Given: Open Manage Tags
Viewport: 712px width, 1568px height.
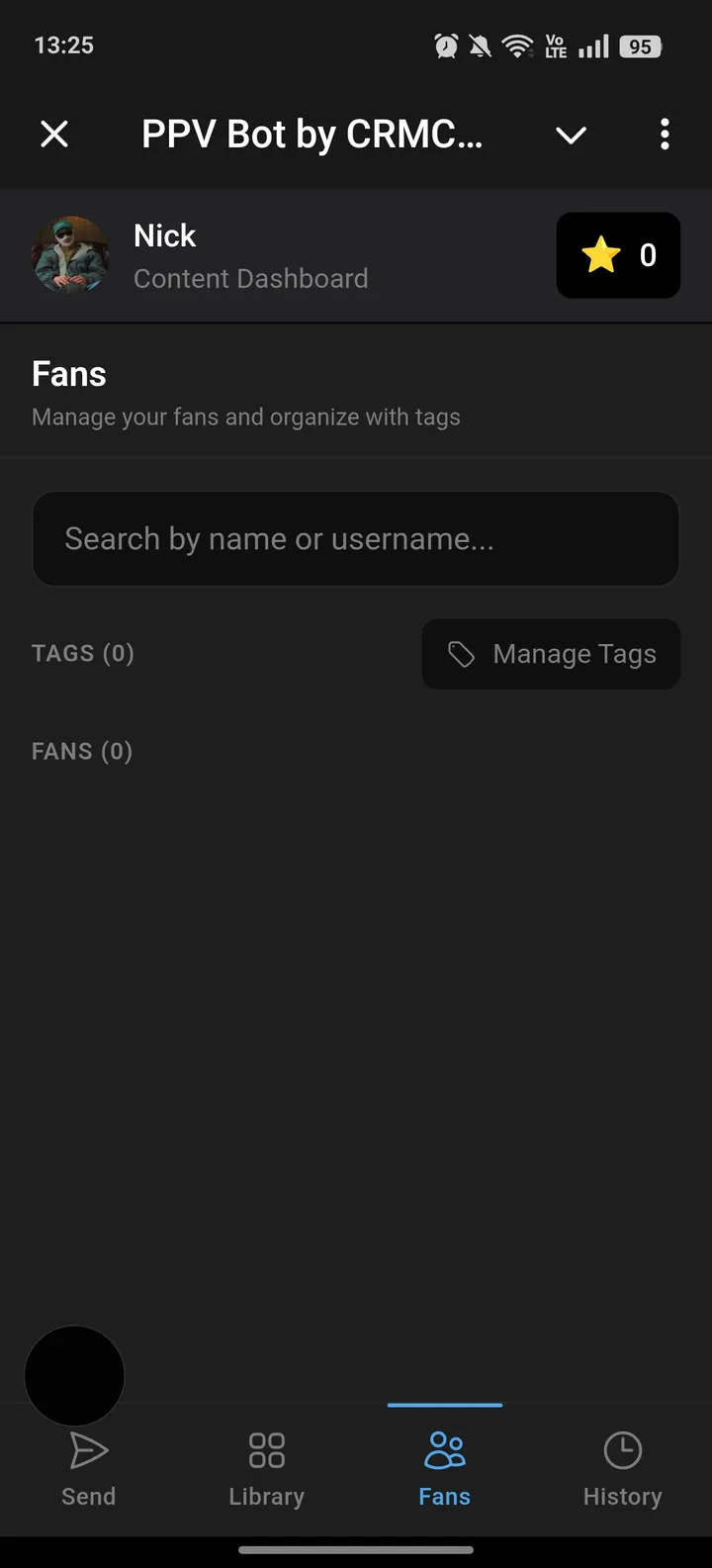Looking at the screenshot, I should (551, 654).
